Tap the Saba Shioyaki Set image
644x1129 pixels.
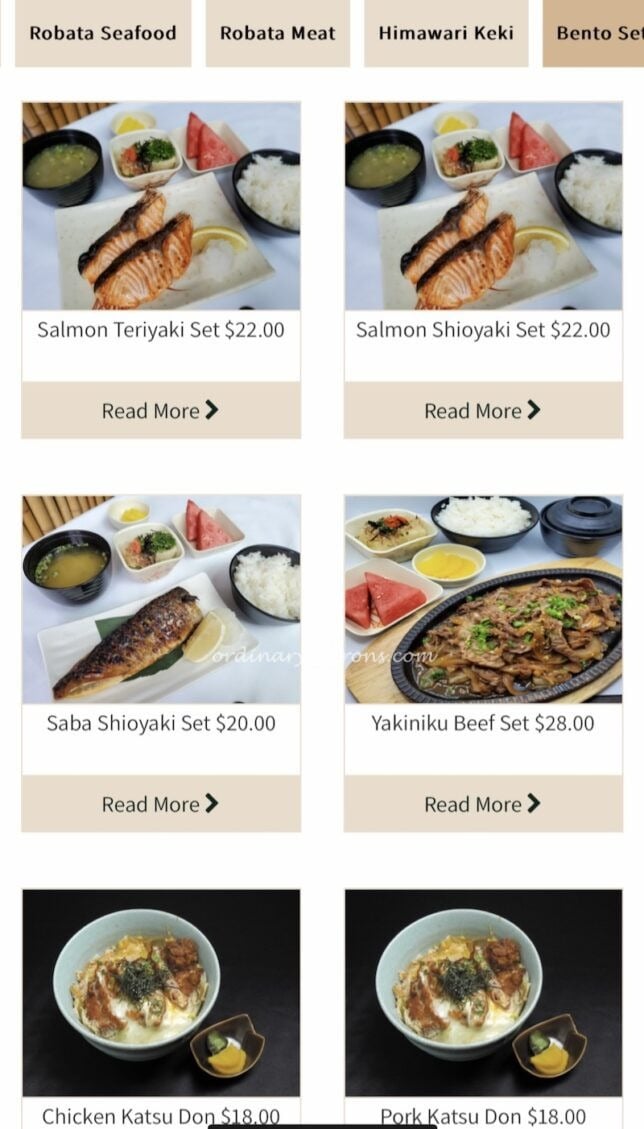coord(161,599)
